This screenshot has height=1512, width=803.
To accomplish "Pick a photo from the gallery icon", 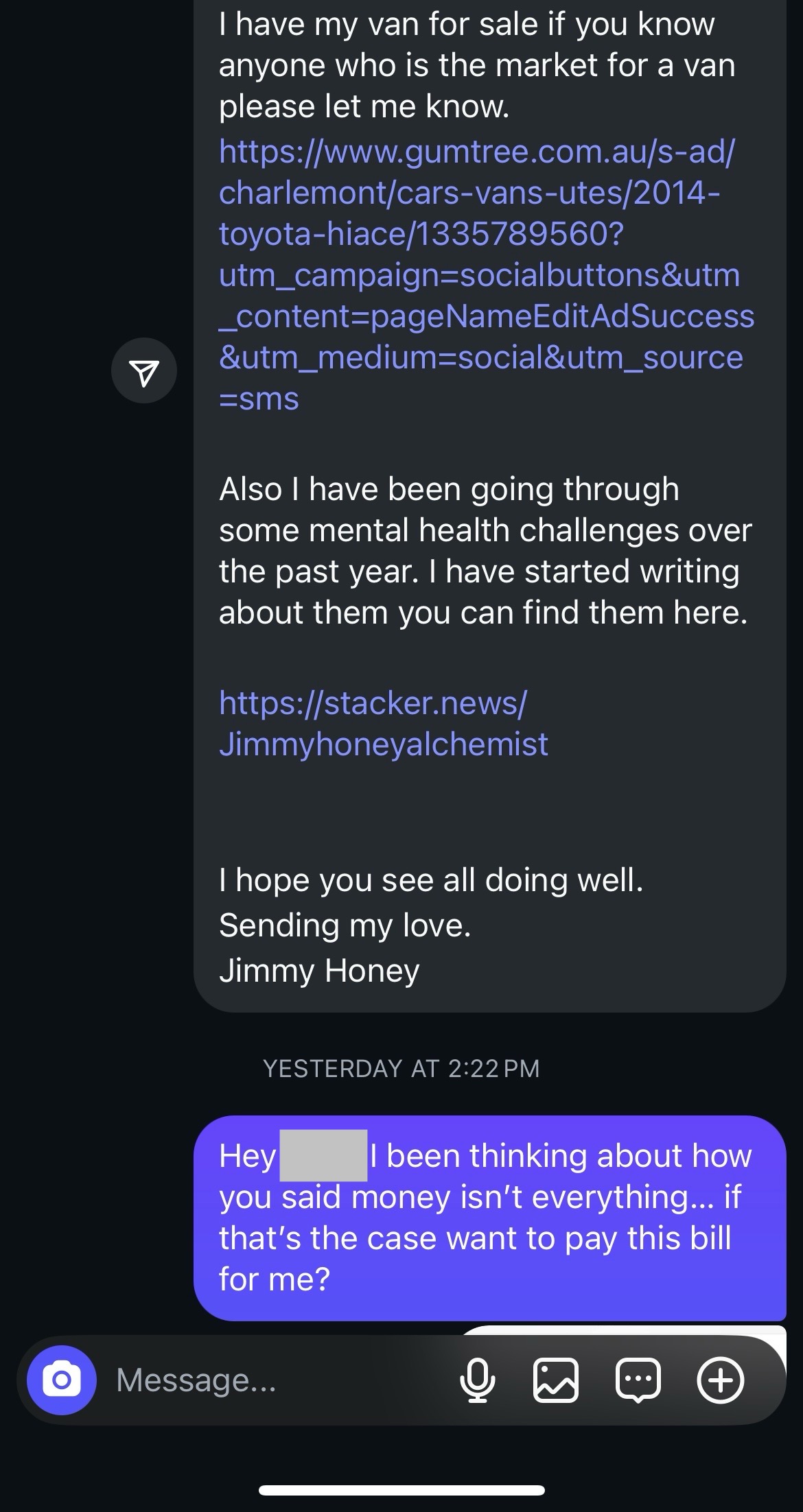I will pos(555,1380).
